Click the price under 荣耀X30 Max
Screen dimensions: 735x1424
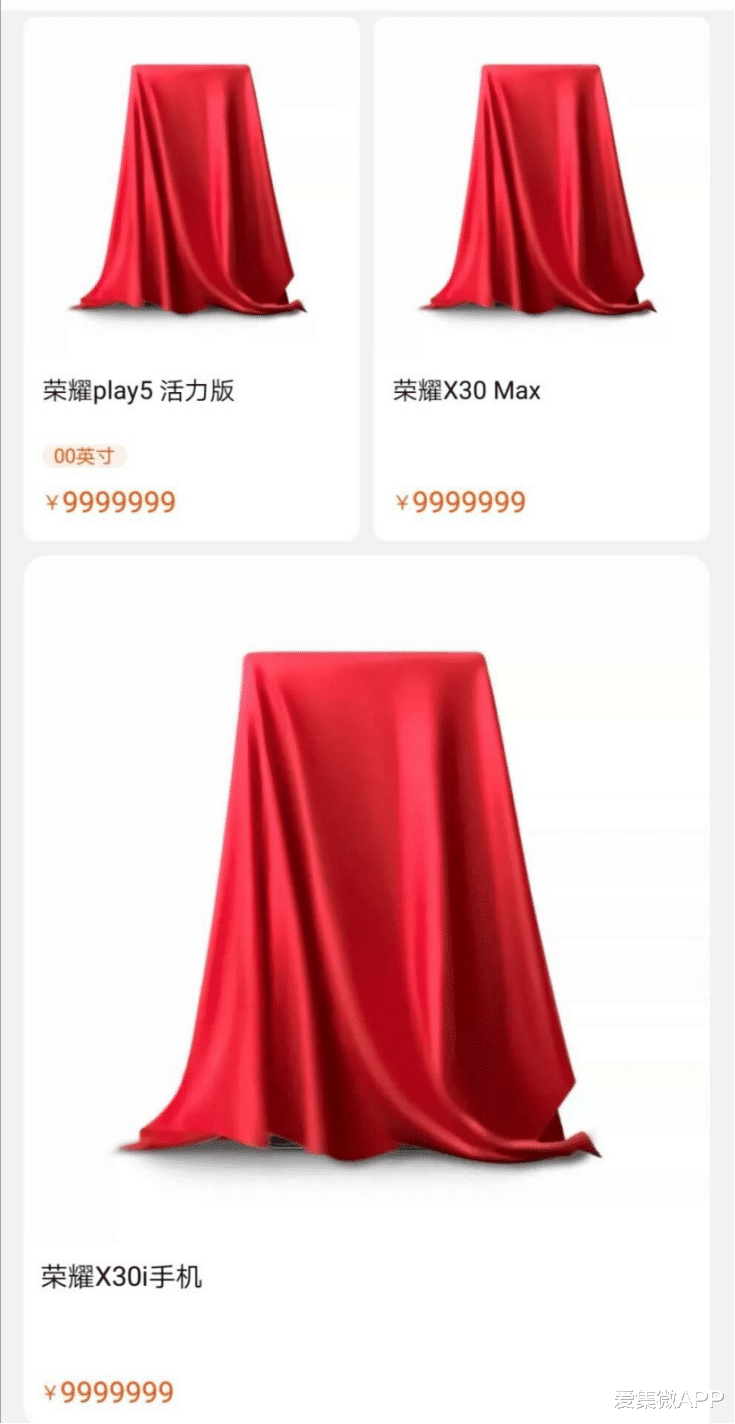461,500
